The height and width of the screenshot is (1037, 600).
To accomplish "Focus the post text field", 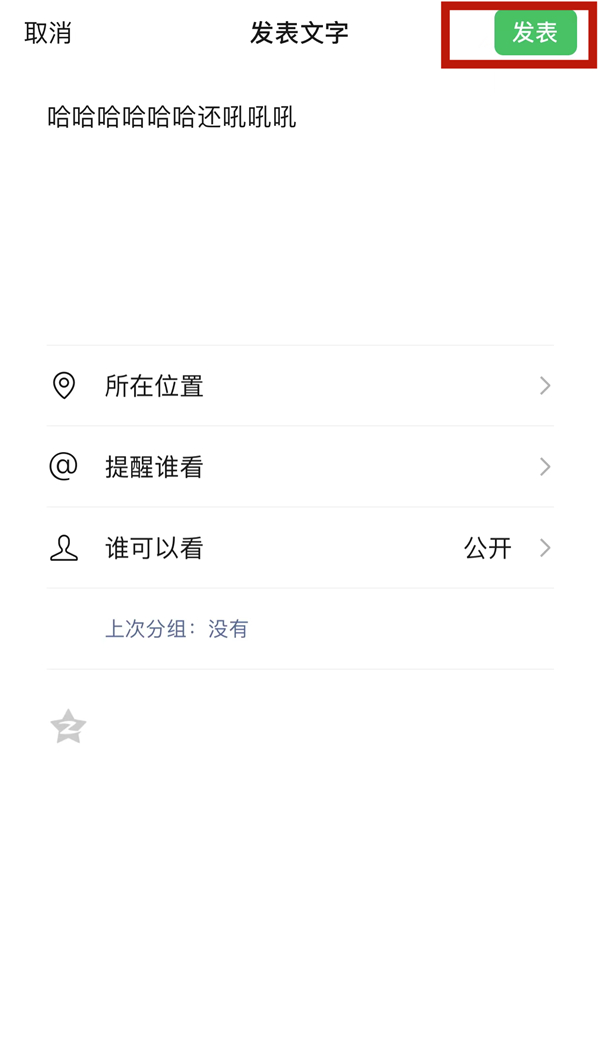I will coord(300,200).
